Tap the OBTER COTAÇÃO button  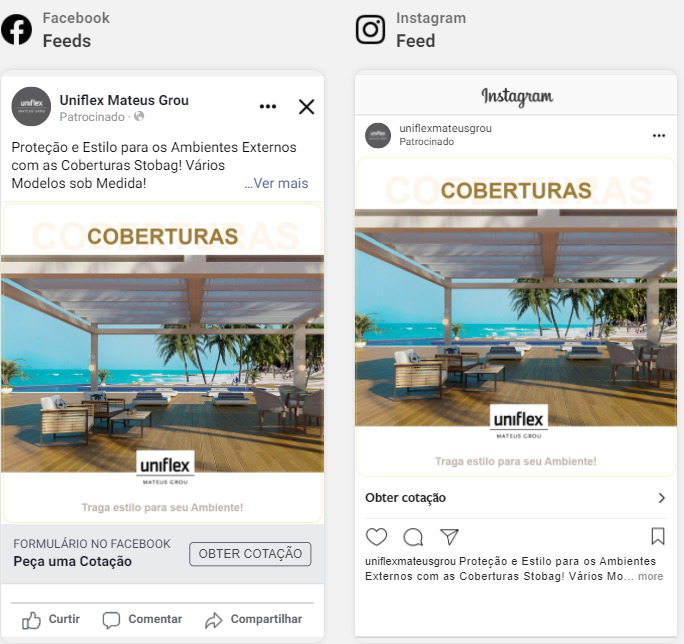pos(250,554)
